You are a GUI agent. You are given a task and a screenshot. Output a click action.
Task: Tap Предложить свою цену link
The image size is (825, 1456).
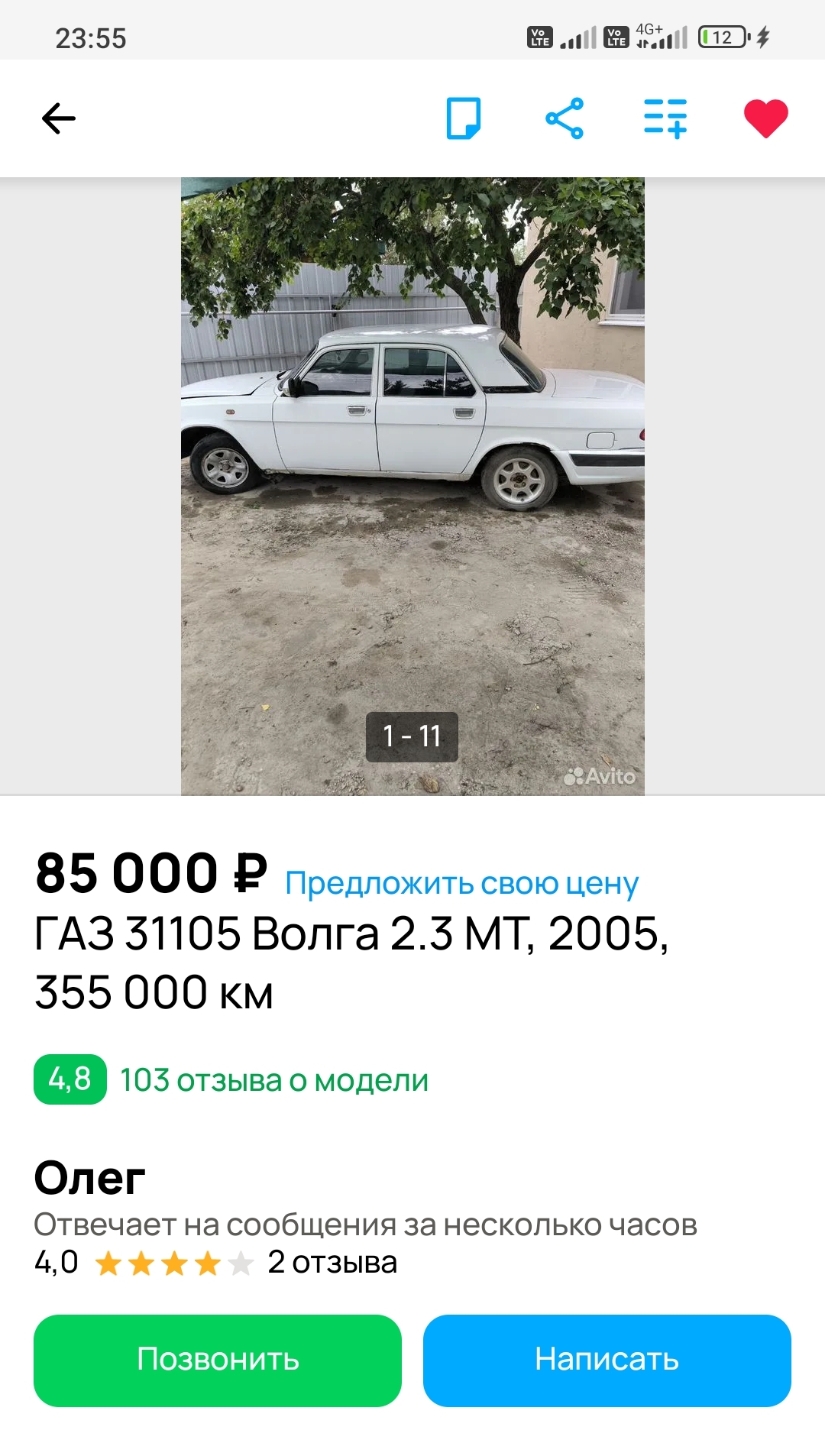461,883
